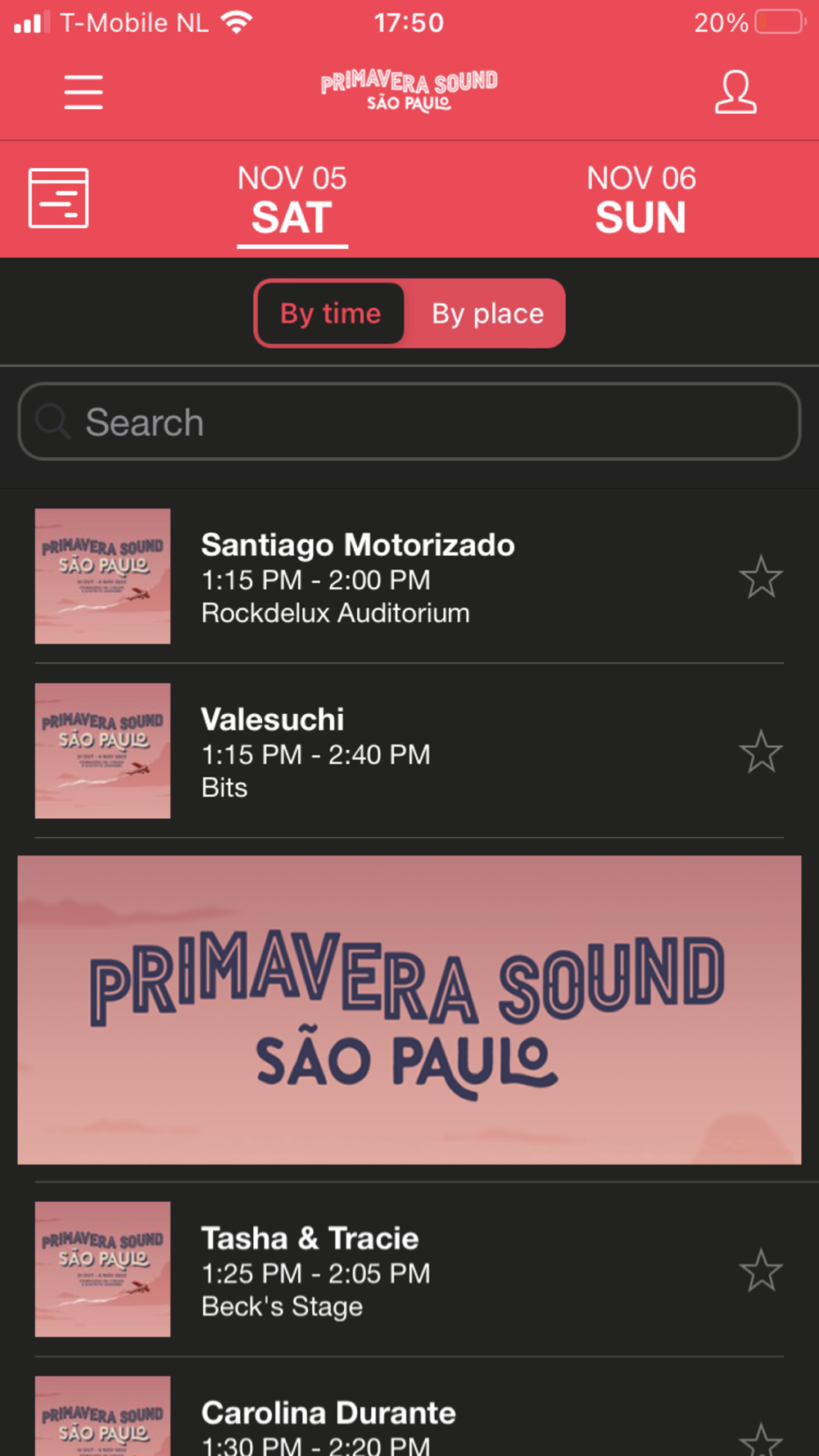Open the user profile icon

click(735, 92)
